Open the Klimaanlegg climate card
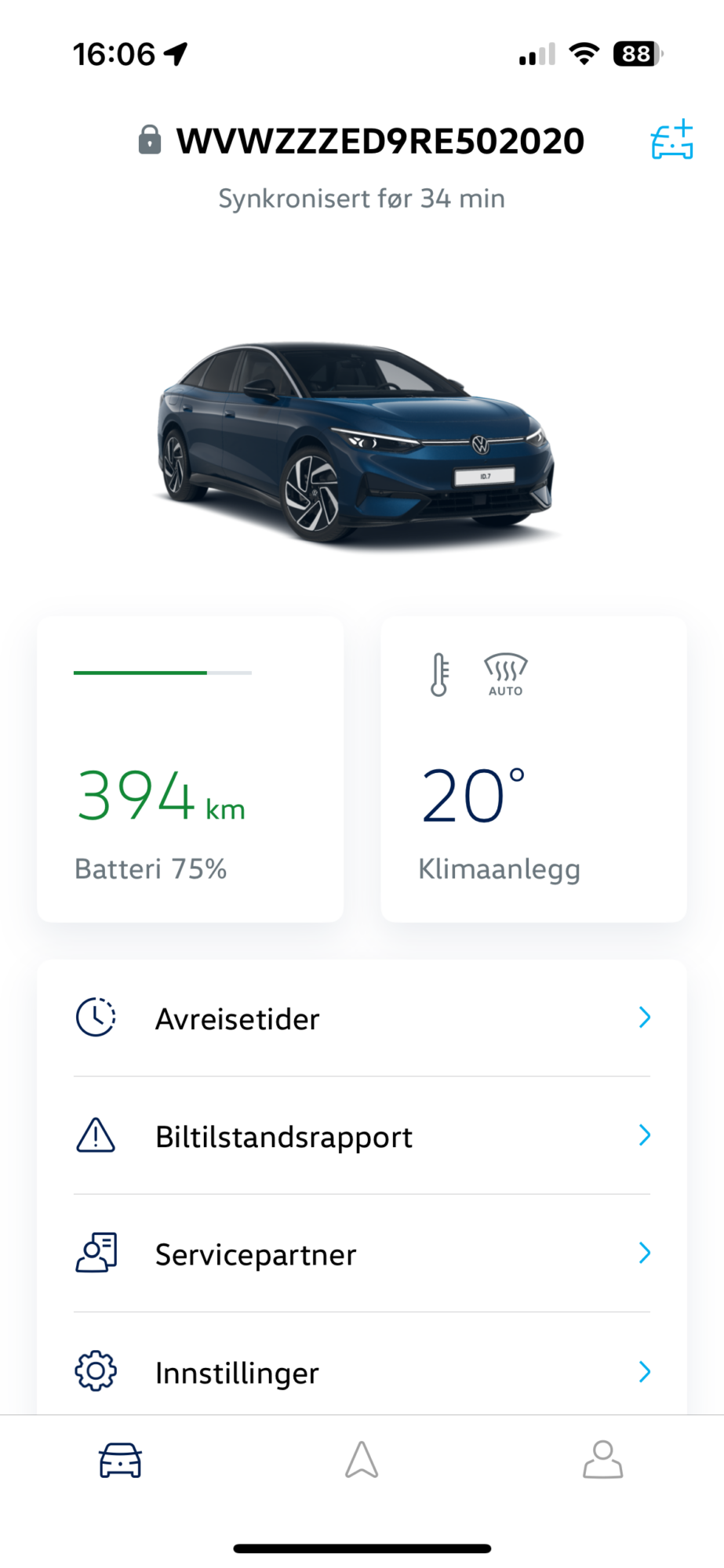This screenshot has height=1568, width=724. tap(533, 769)
